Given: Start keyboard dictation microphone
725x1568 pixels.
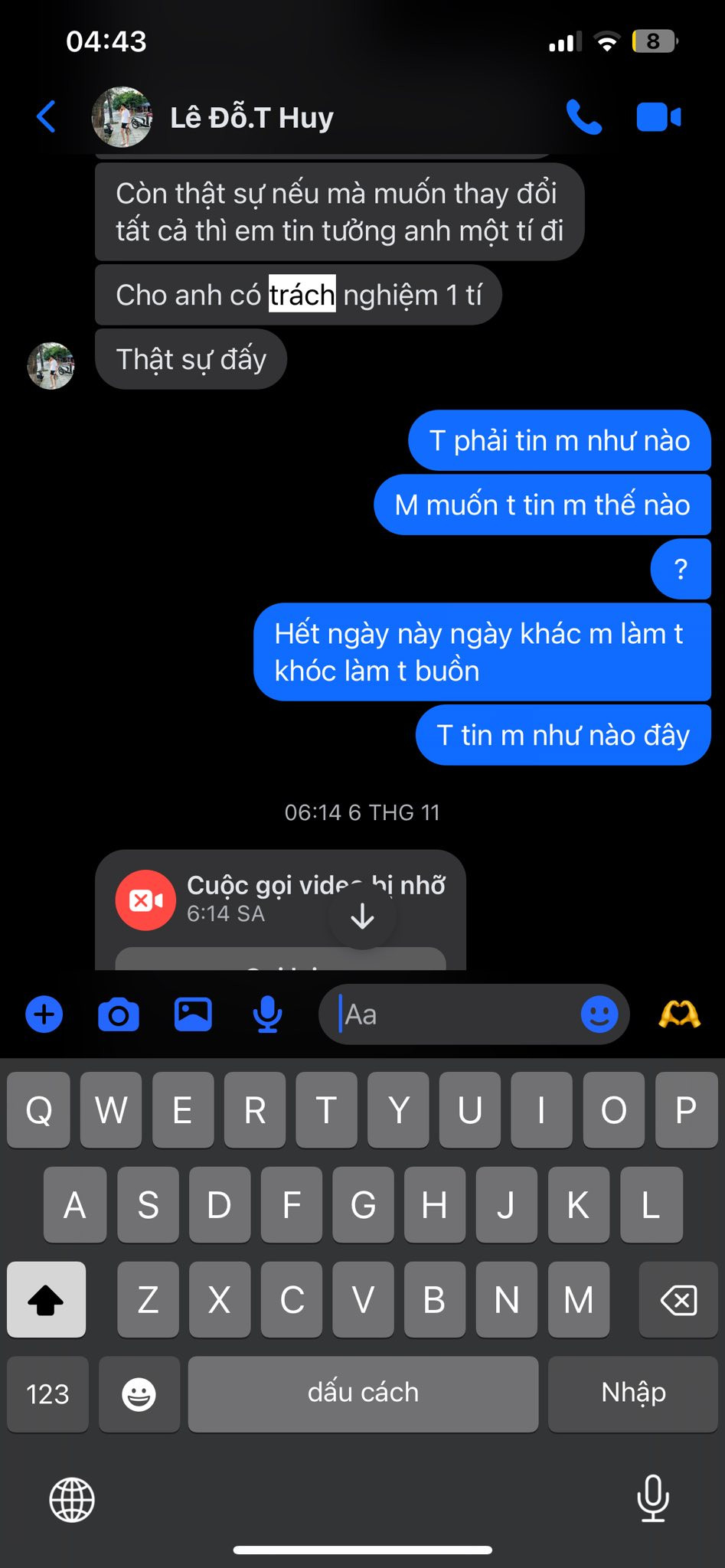Looking at the screenshot, I should [x=652, y=1498].
